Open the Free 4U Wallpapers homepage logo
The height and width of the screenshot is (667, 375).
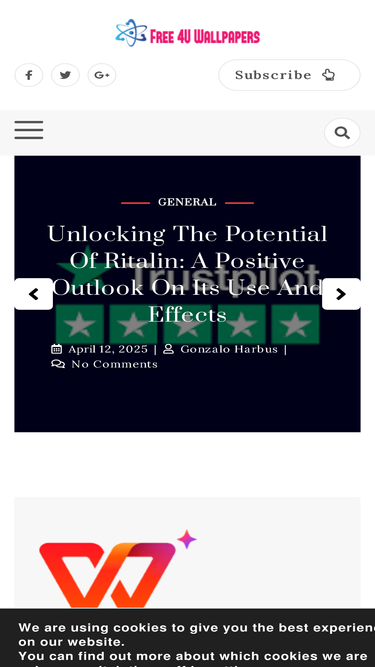click(x=188, y=33)
